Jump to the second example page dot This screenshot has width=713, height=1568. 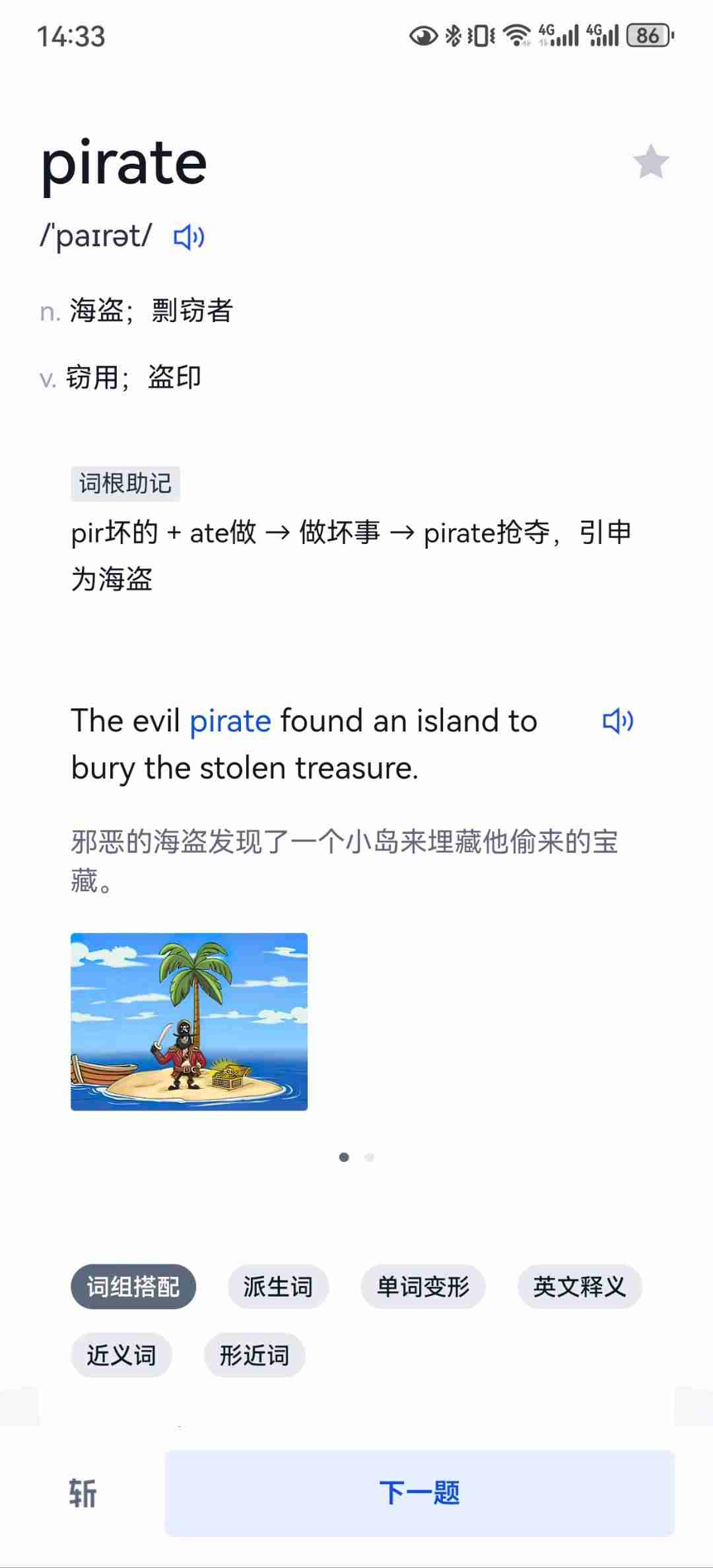pos(369,1157)
